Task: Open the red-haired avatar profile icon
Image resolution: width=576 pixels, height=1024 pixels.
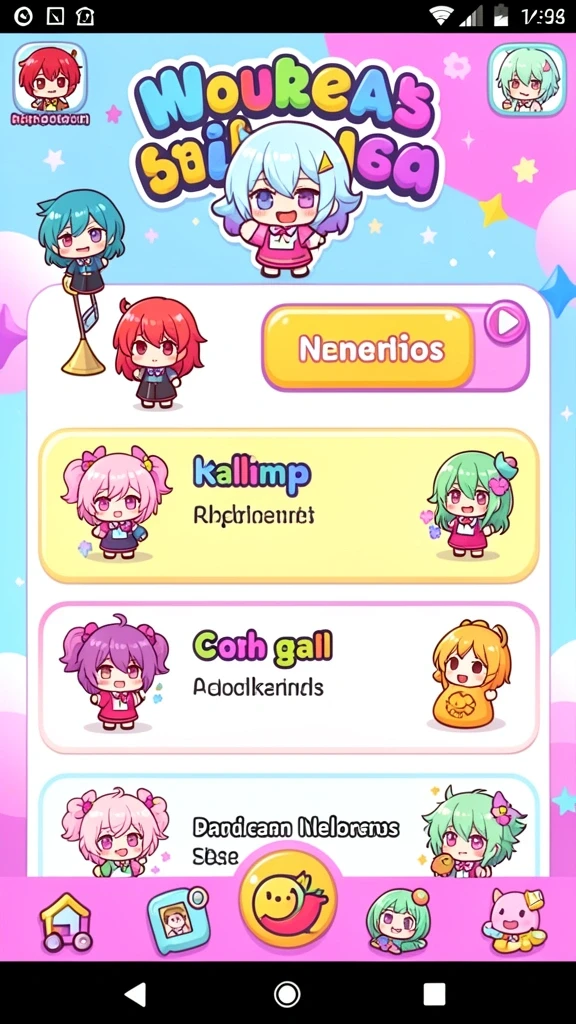Action: 50,78
